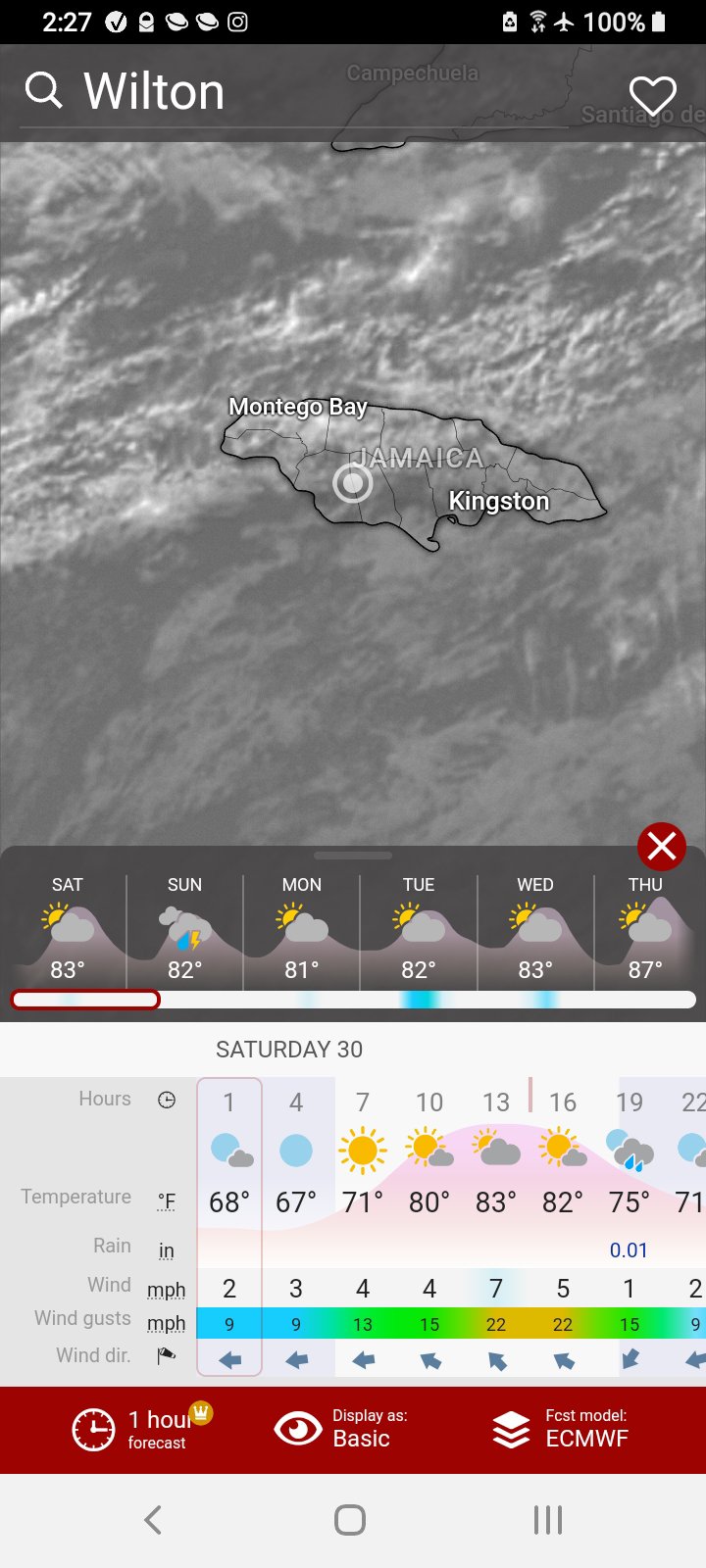Change the Display as Basic setting
Viewport: 706px width, 1568px height.
(x=341, y=1430)
